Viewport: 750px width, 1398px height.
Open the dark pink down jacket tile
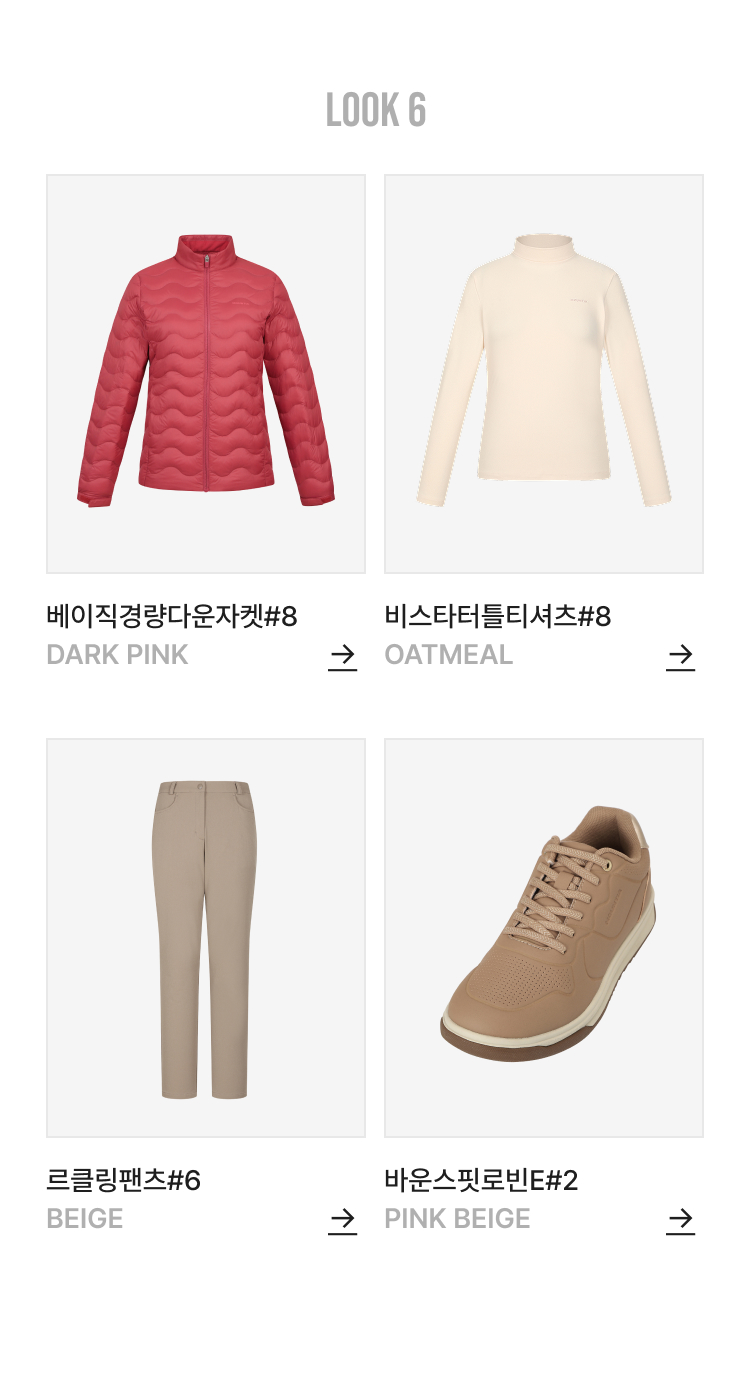pyautogui.click(x=206, y=374)
